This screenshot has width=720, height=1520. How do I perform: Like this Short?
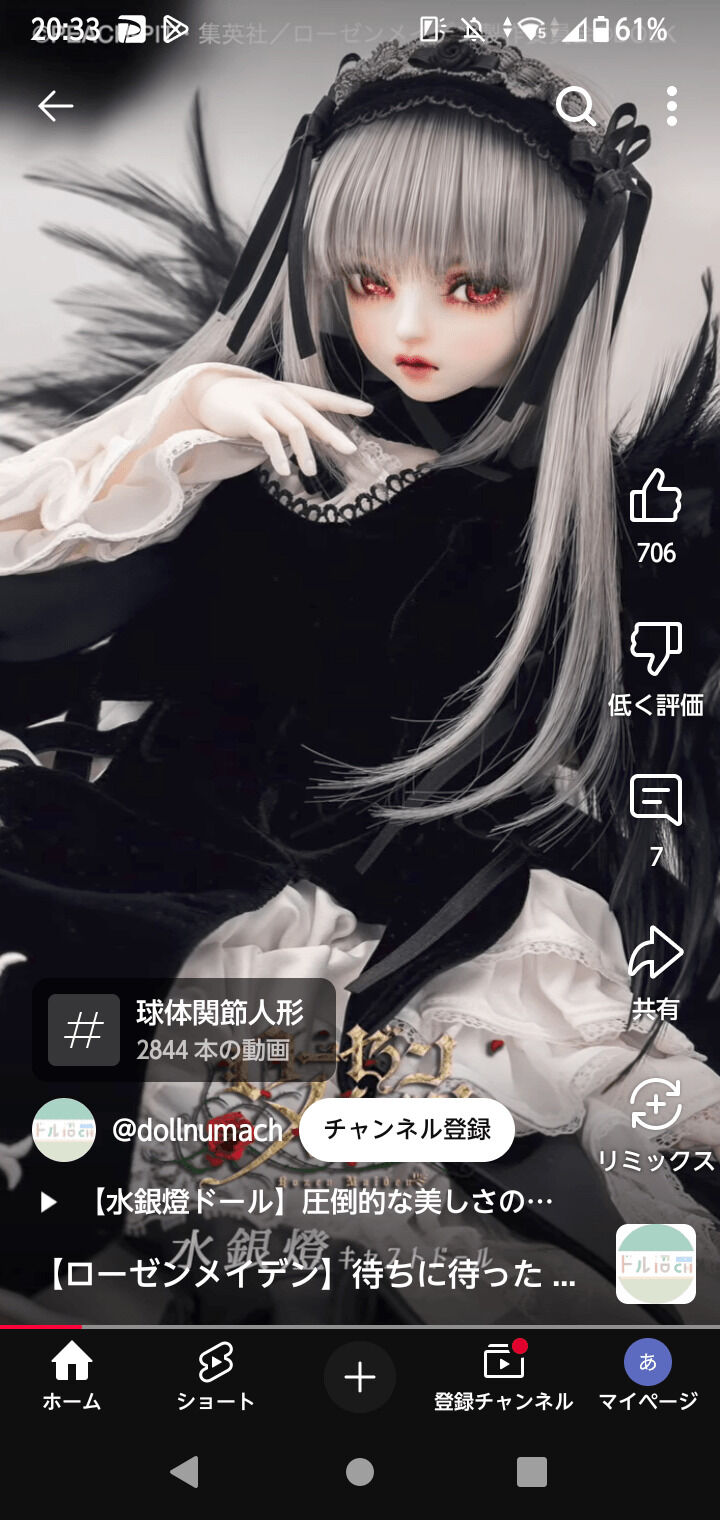coord(656,497)
